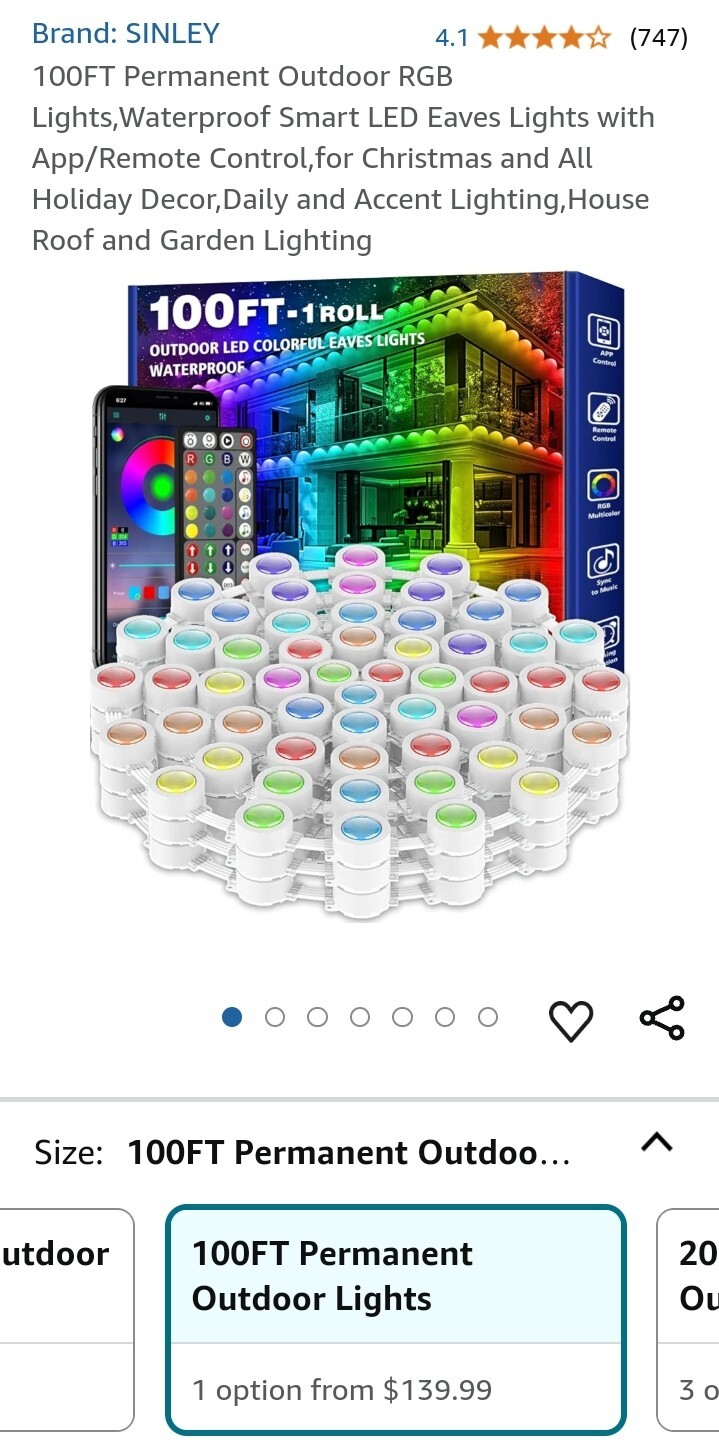Jump to the last image dot
Screen dimensions: 719x1456
[x=487, y=1017]
